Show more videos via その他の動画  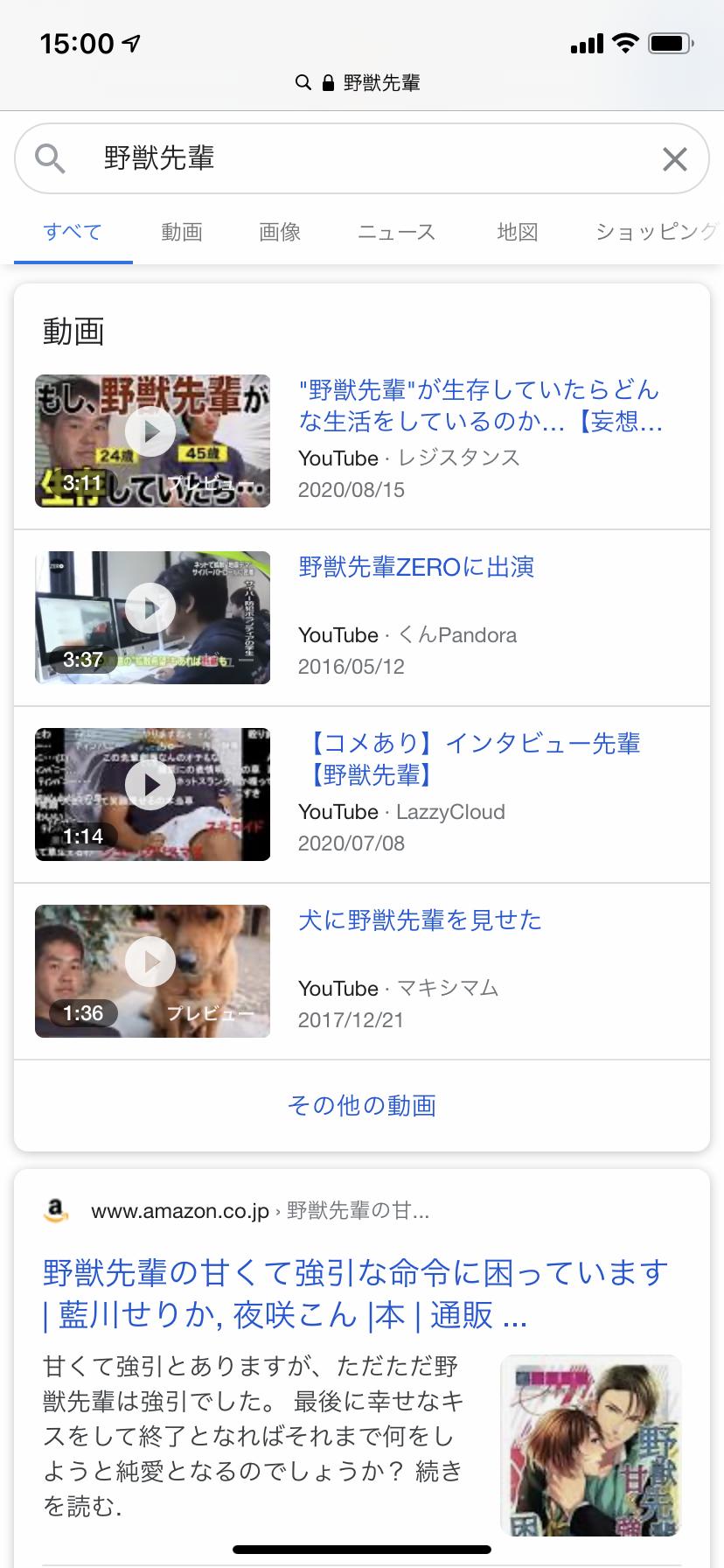click(x=362, y=1105)
